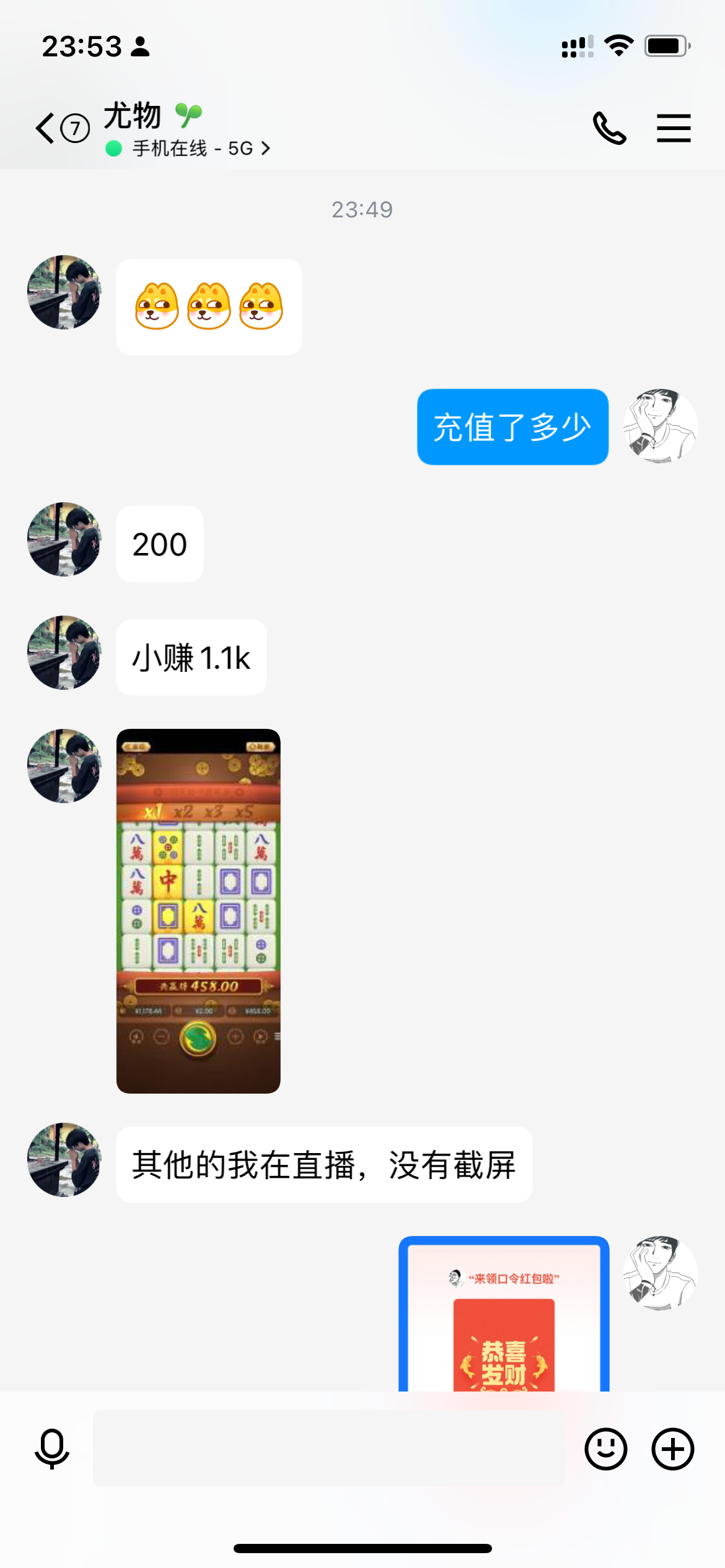This screenshot has height=1568, width=725.
Task: Open the plus attachments menu
Action: point(672,1449)
